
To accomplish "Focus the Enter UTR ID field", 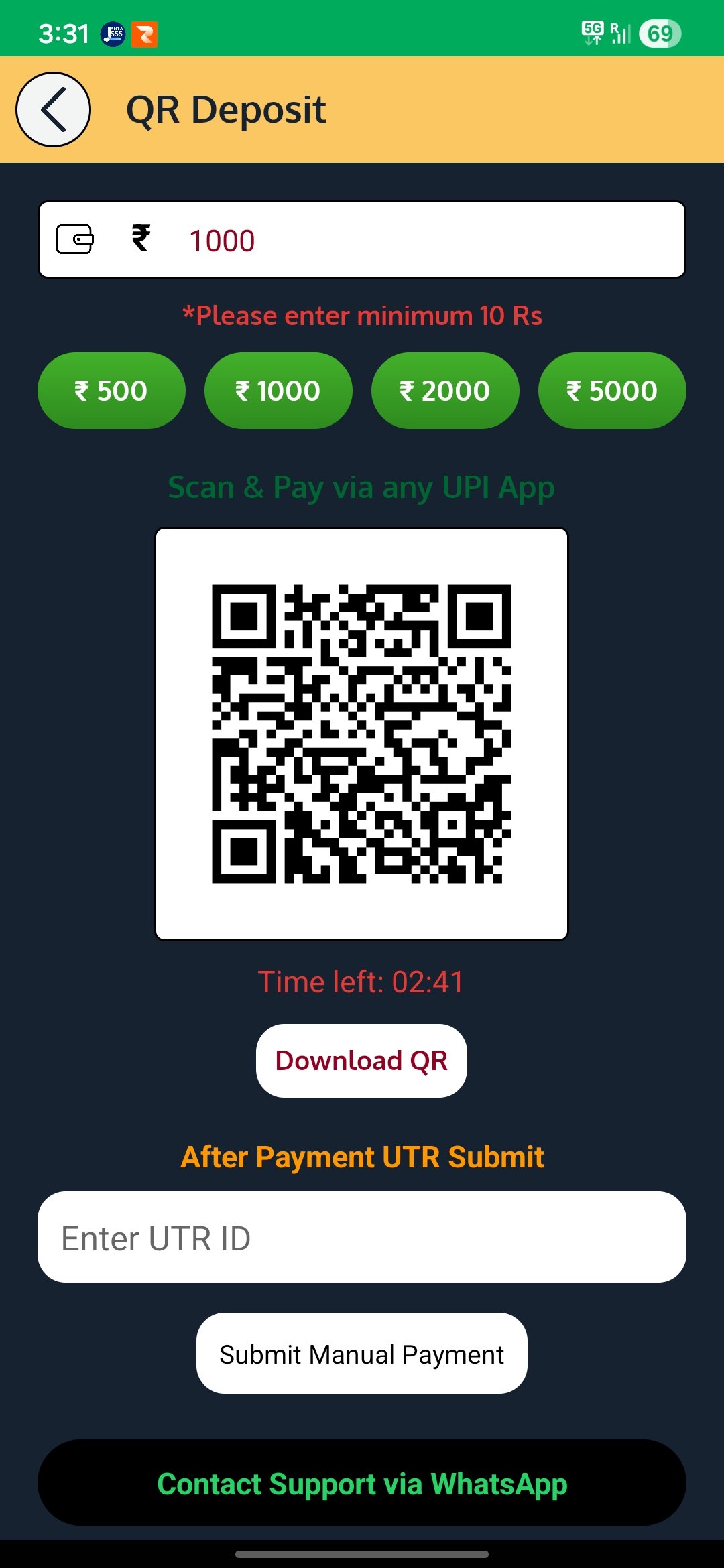I will click(x=362, y=1237).
